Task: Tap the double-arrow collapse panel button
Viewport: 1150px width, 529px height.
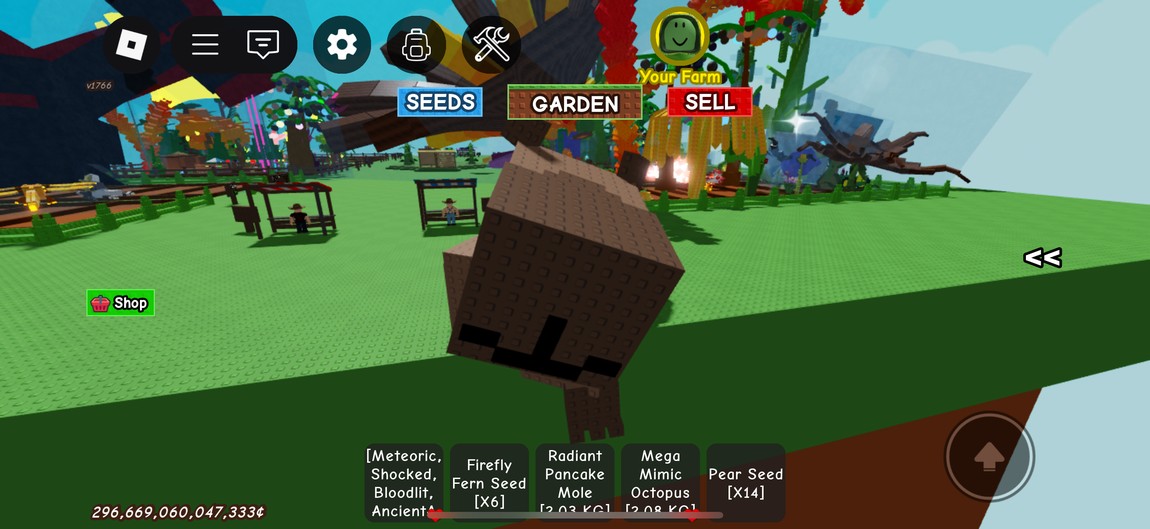Action: click(x=1042, y=258)
